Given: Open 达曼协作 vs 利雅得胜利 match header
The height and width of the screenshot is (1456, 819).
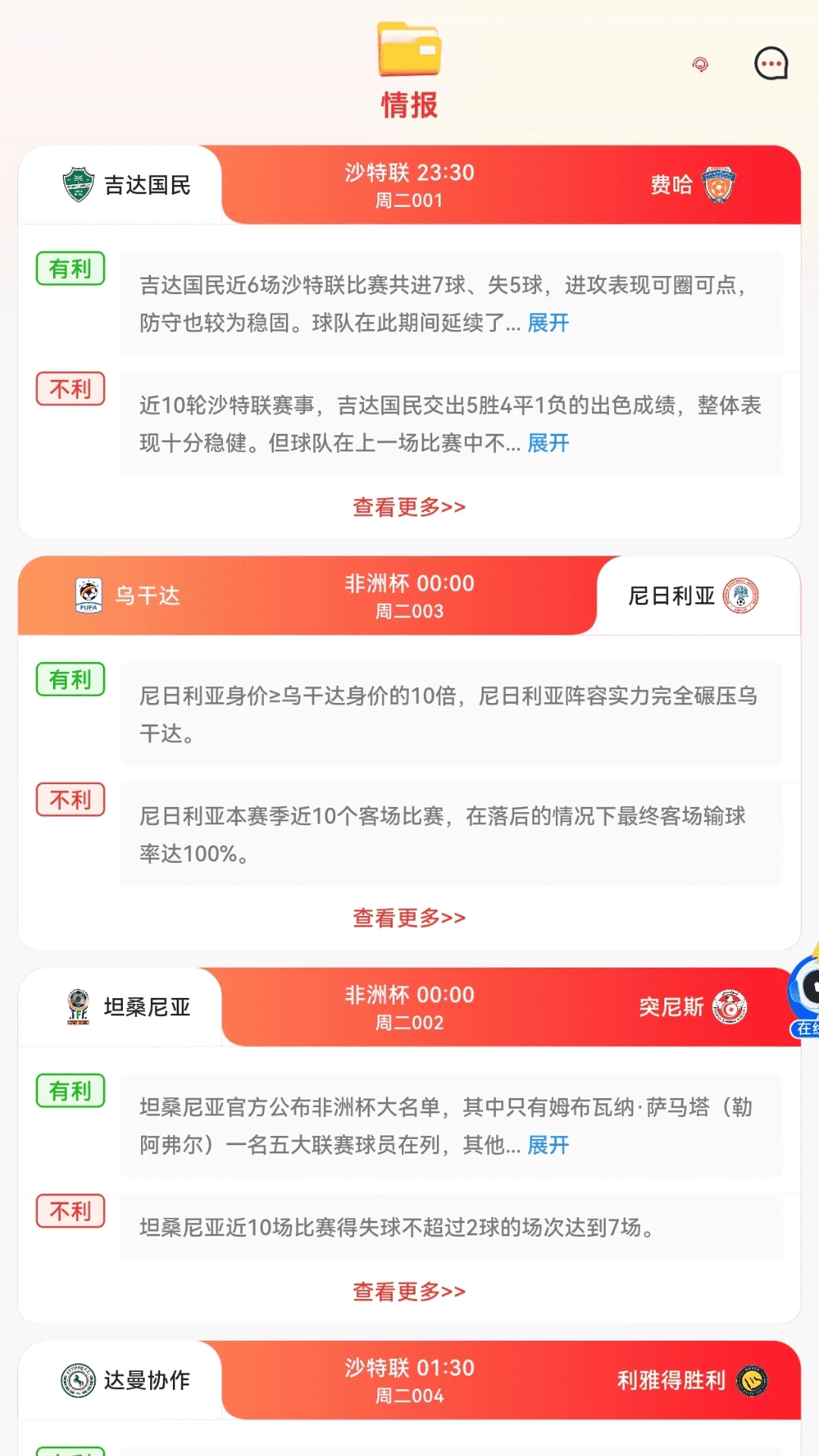Looking at the screenshot, I should 409,1380.
